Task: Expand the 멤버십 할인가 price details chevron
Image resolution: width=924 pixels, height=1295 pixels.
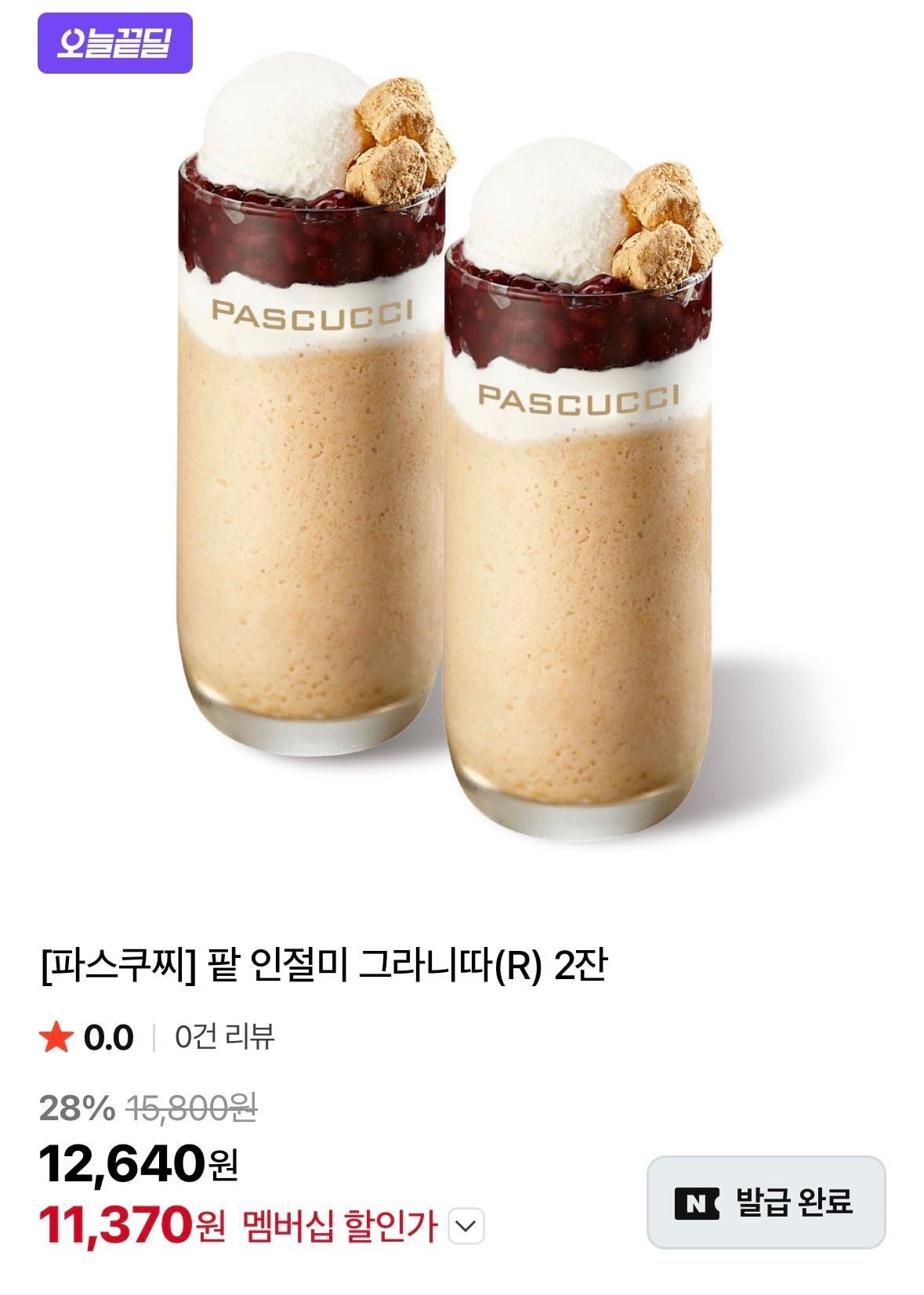Action: (466, 1227)
